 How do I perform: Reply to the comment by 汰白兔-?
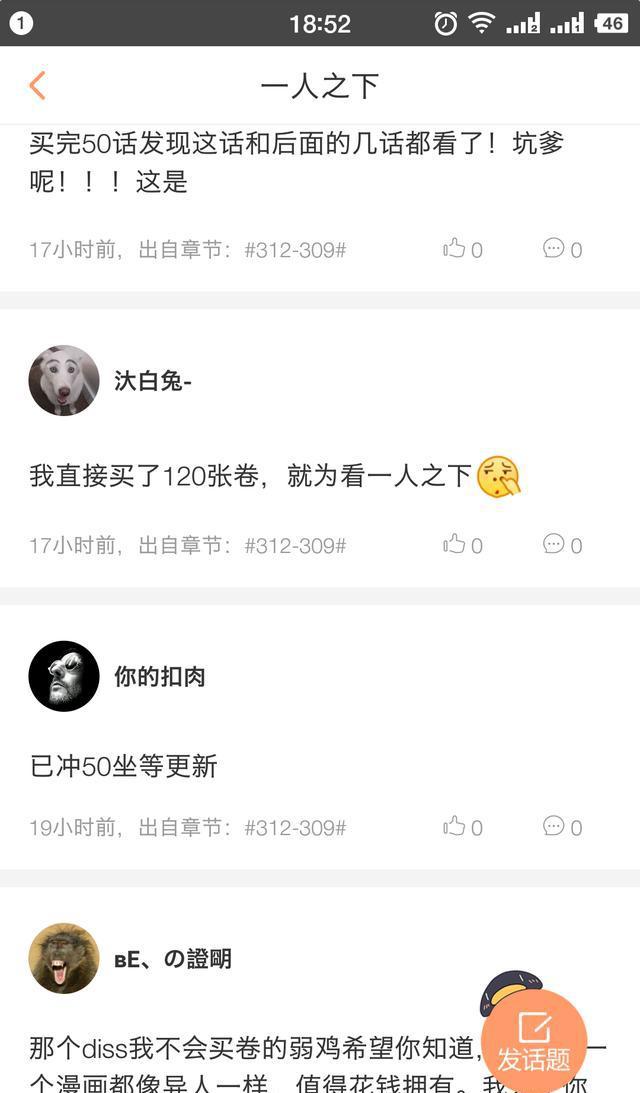click(x=563, y=545)
